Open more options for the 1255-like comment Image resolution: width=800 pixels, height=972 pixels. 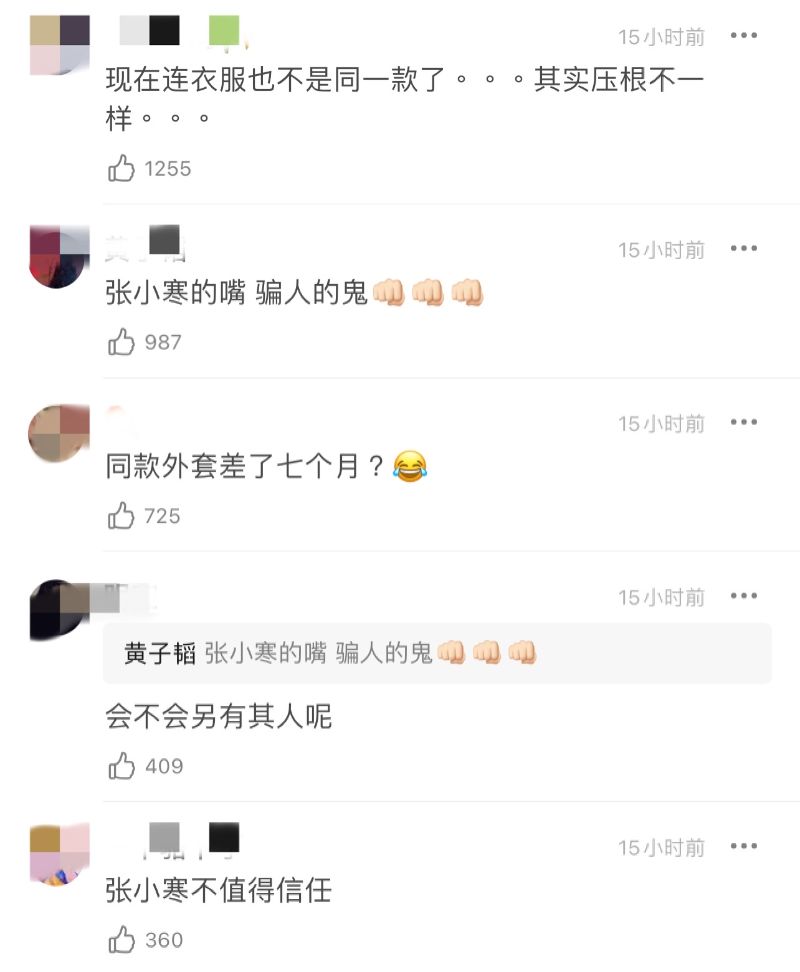(743, 36)
